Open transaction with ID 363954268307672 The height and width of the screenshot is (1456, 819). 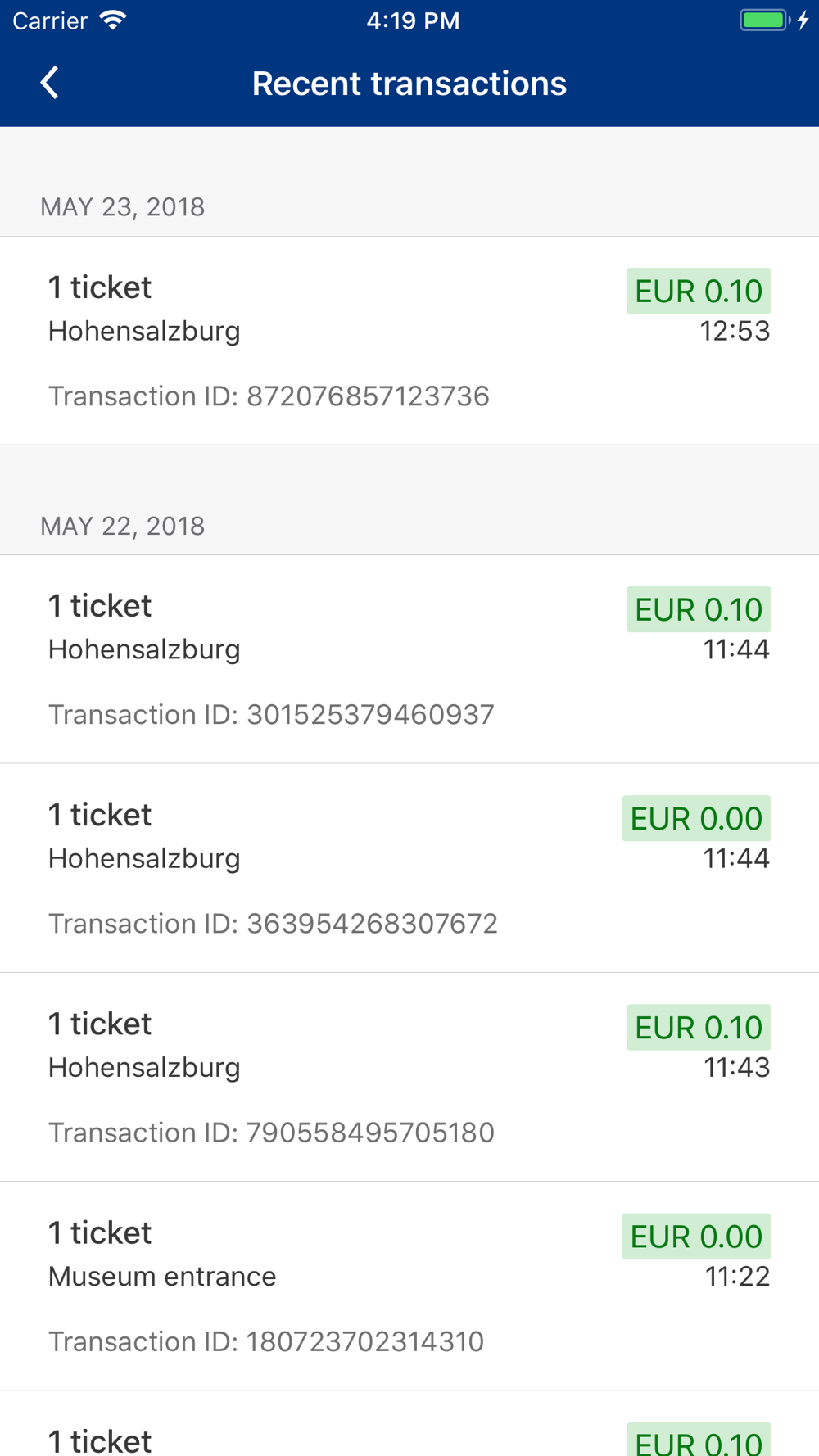click(x=409, y=868)
